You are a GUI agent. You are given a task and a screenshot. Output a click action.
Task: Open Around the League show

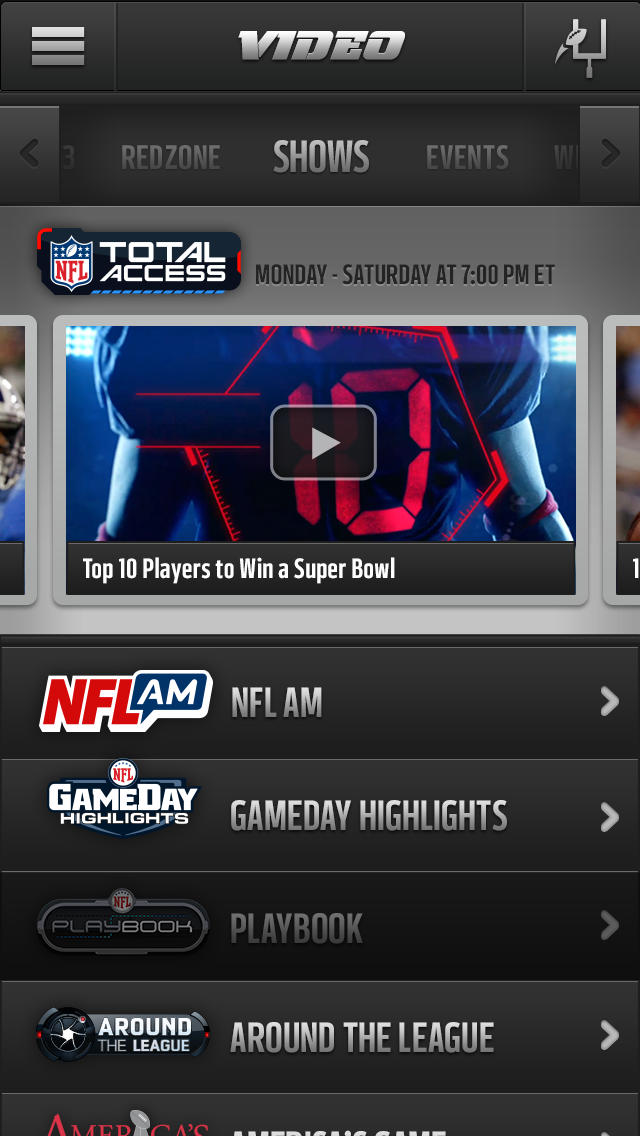pos(320,1037)
